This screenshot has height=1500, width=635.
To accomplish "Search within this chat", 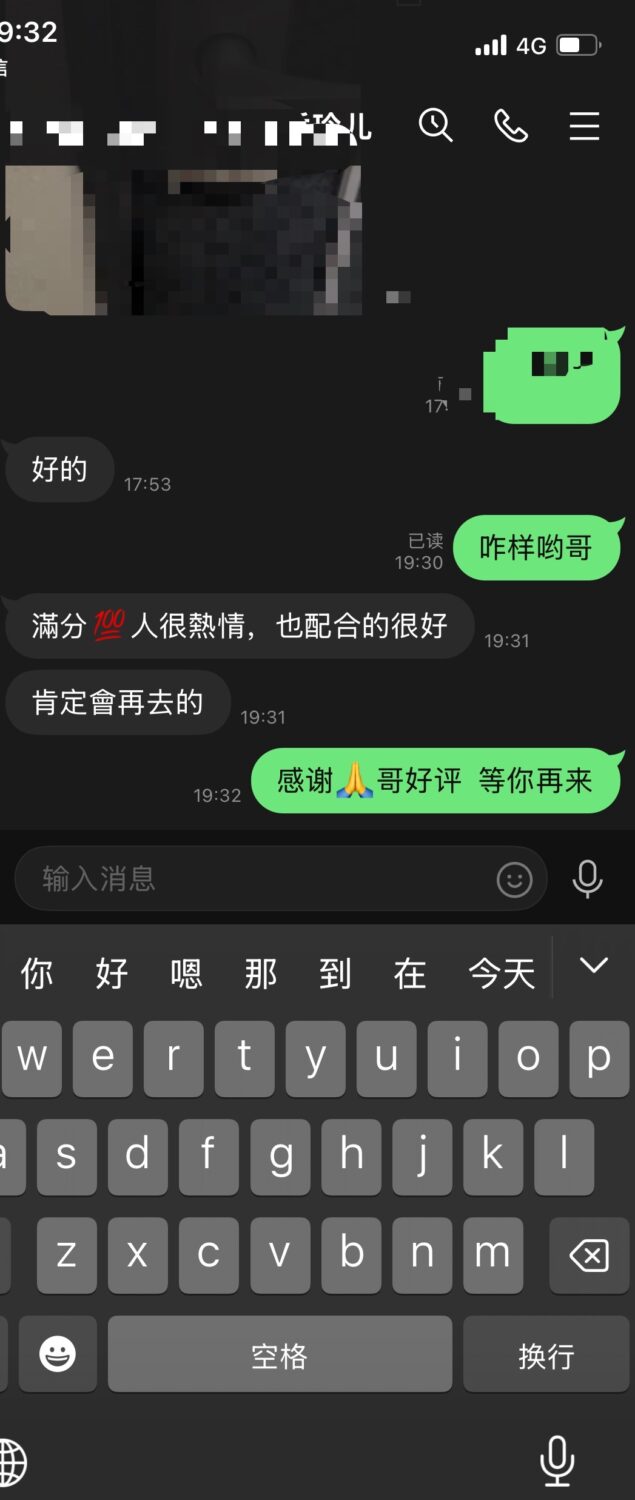I will click(x=436, y=126).
